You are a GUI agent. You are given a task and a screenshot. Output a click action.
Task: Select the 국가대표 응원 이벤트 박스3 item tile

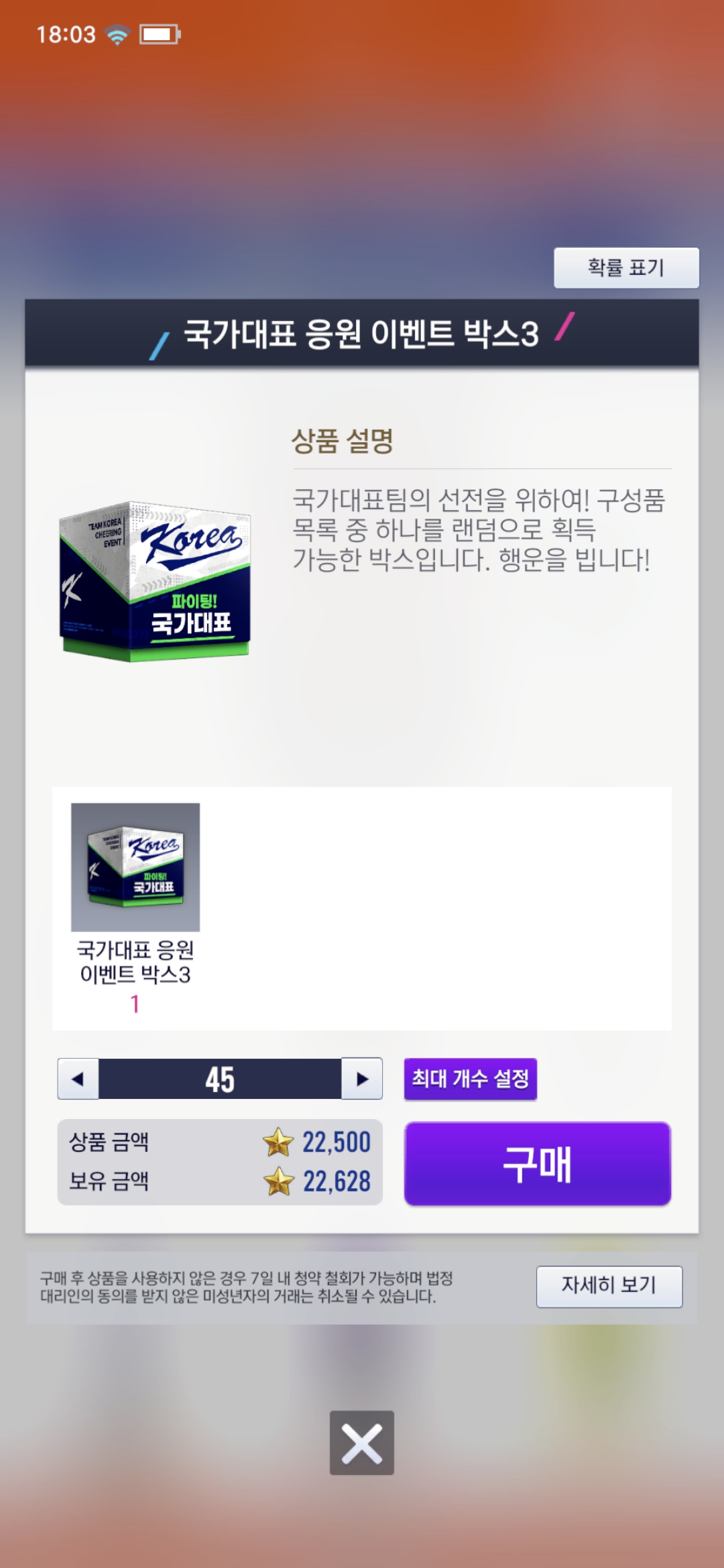135,867
